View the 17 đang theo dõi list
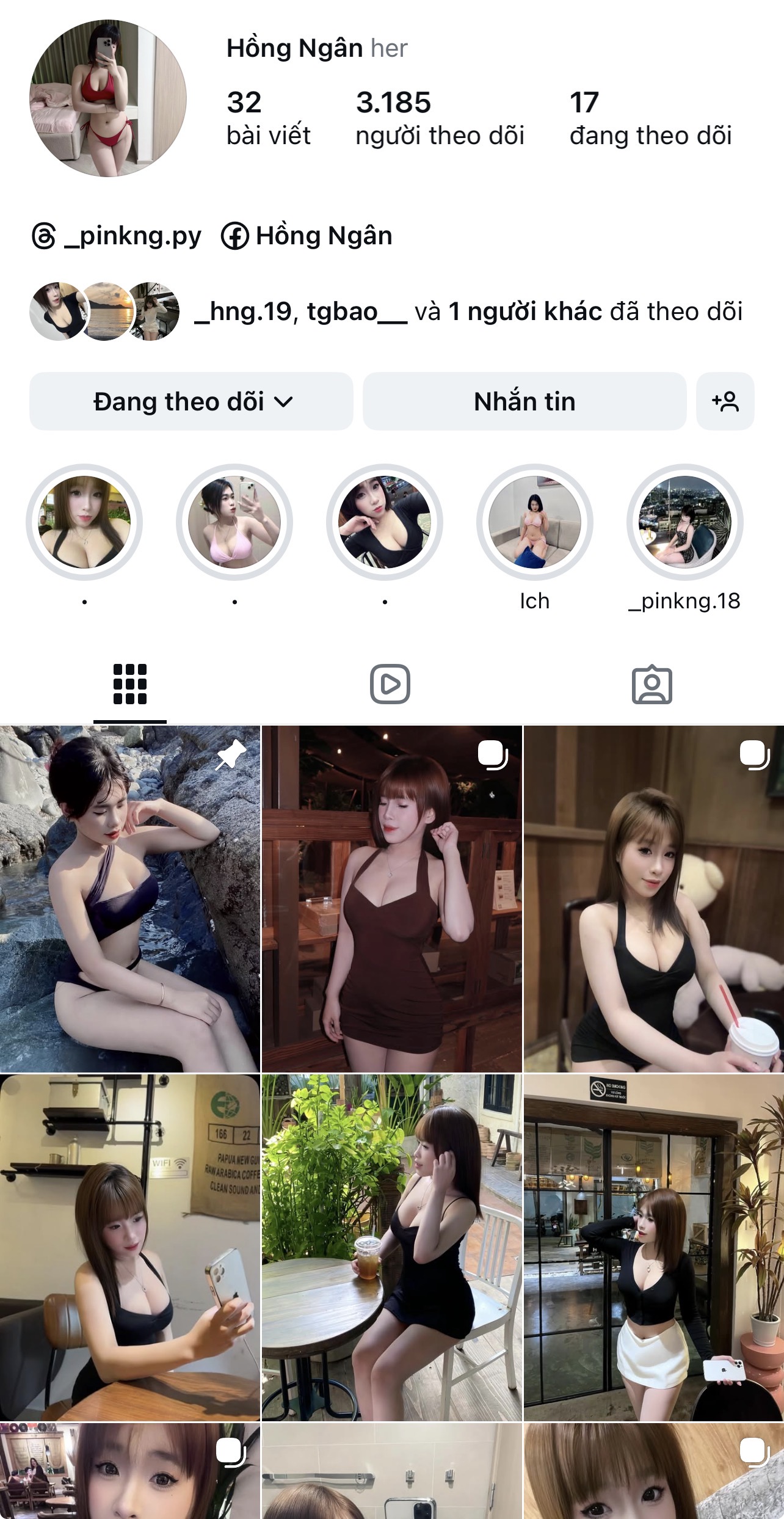This screenshot has height=1519, width=784. pyautogui.click(x=650, y=118)
